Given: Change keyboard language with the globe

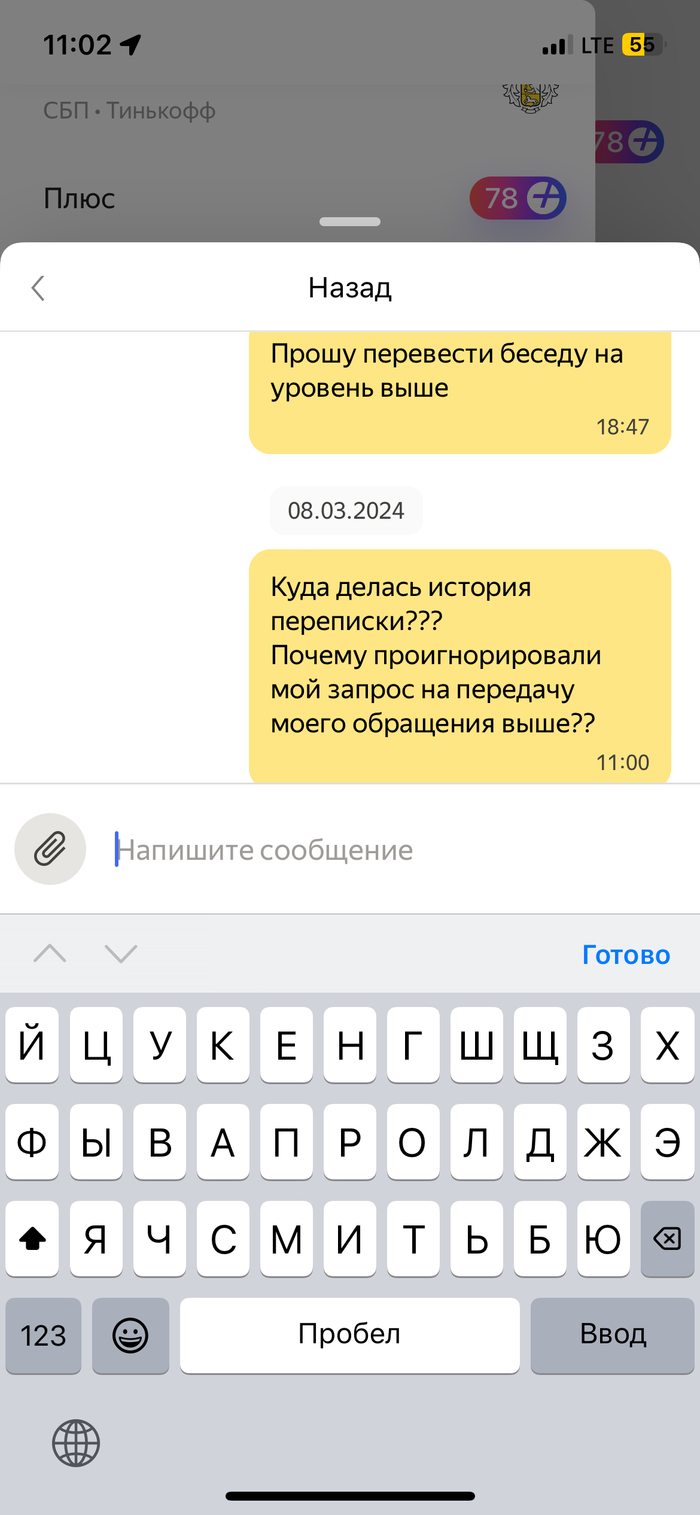Looking at the screenshot, I should click(76, 1443).
